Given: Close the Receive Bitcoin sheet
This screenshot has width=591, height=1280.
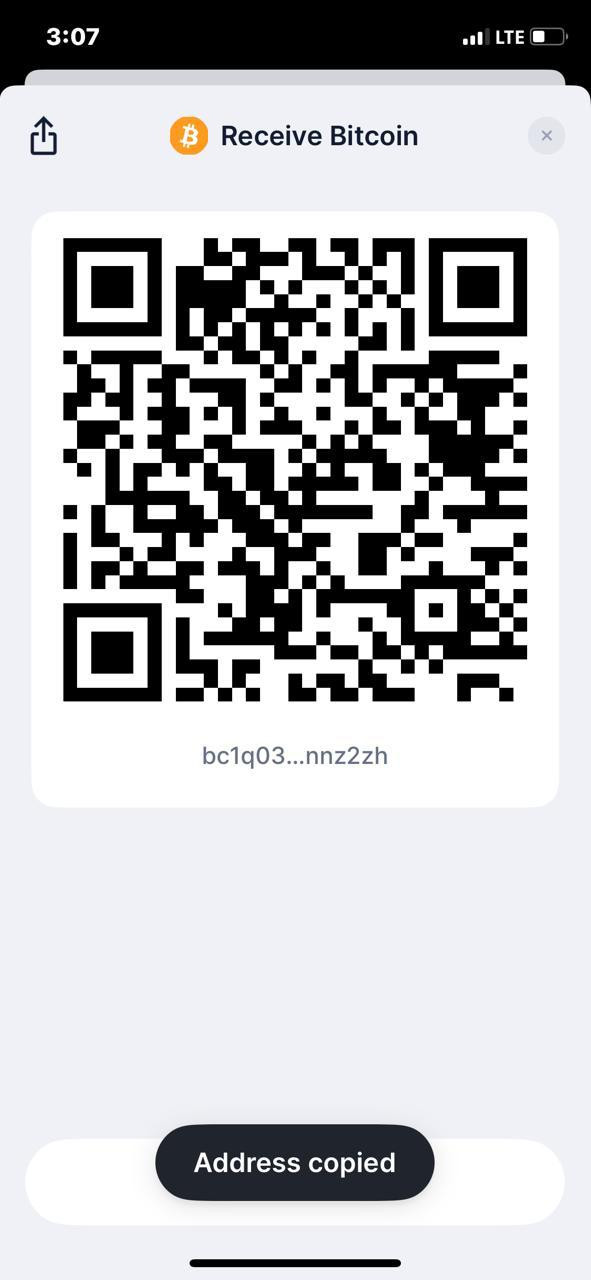Looking at the screenshot, I should pos(546,136).
